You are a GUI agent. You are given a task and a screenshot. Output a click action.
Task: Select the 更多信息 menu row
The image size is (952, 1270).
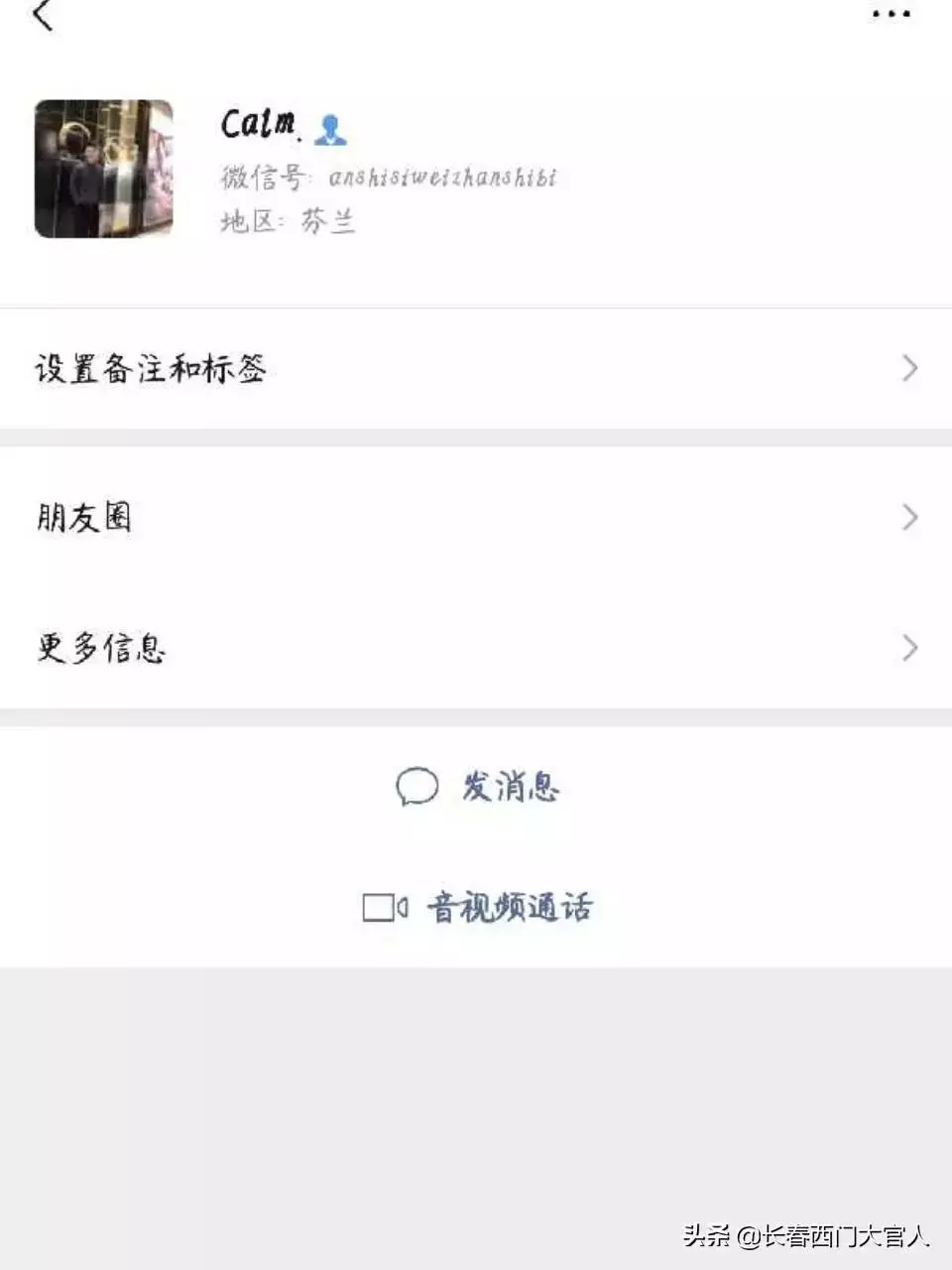(x=101, y=648)
